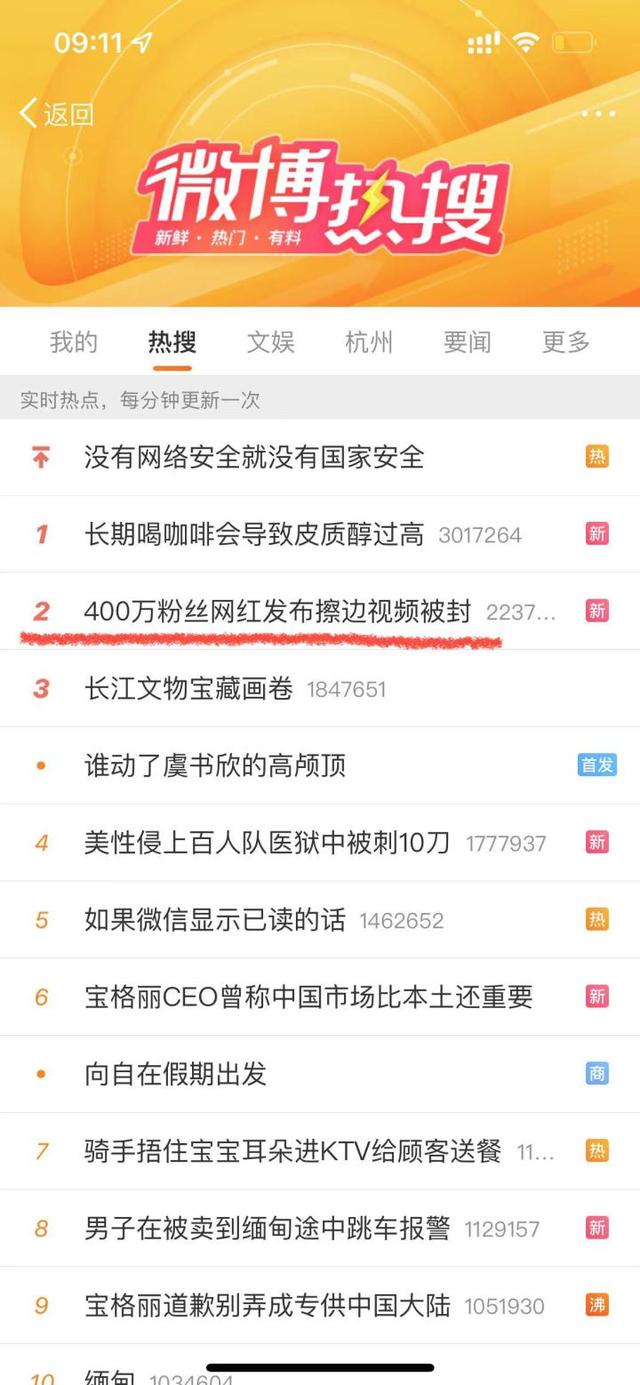Open the 杭州 tab
640x1385 pixels.
369,342
